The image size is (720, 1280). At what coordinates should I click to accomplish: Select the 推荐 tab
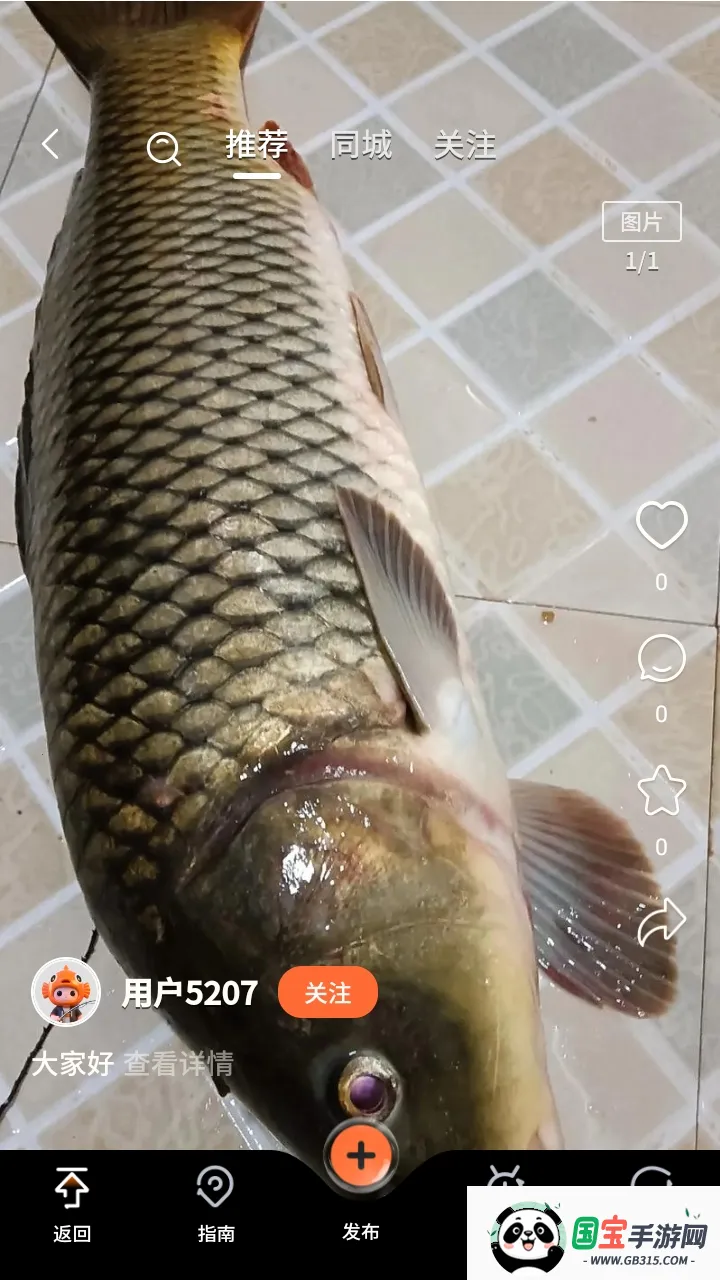click(257, 144)
